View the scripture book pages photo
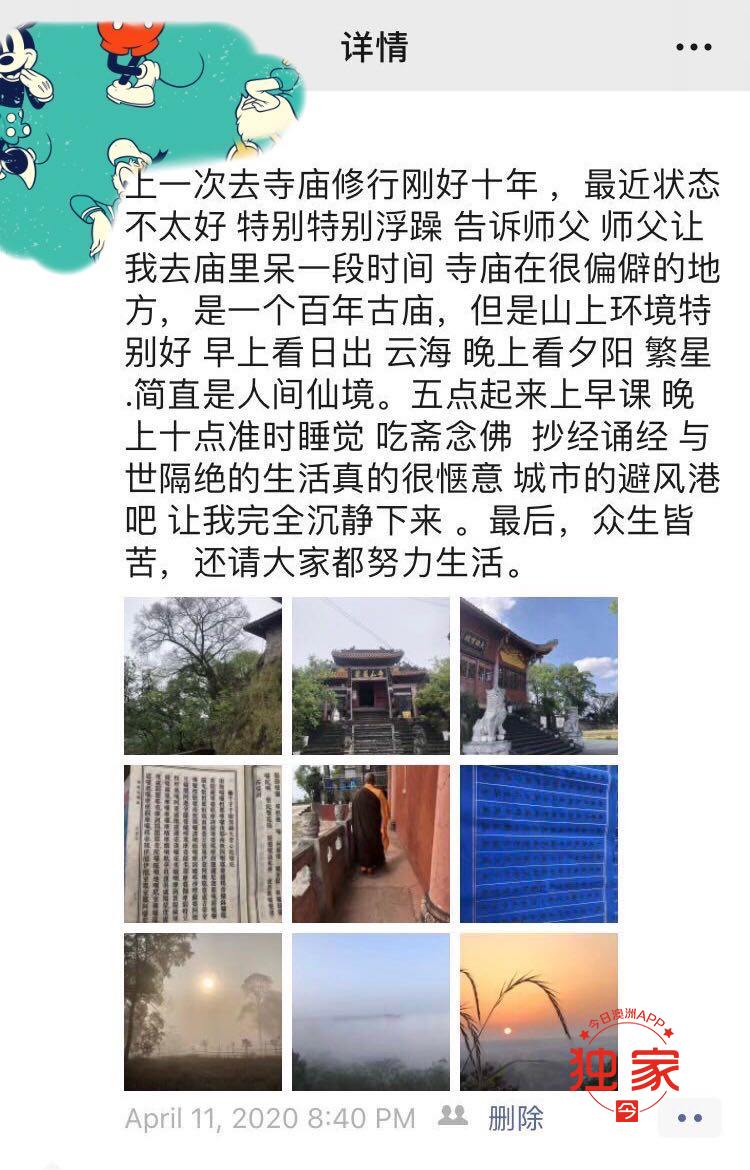Screen dimensions: 750x1170 [x=203, y=844]
